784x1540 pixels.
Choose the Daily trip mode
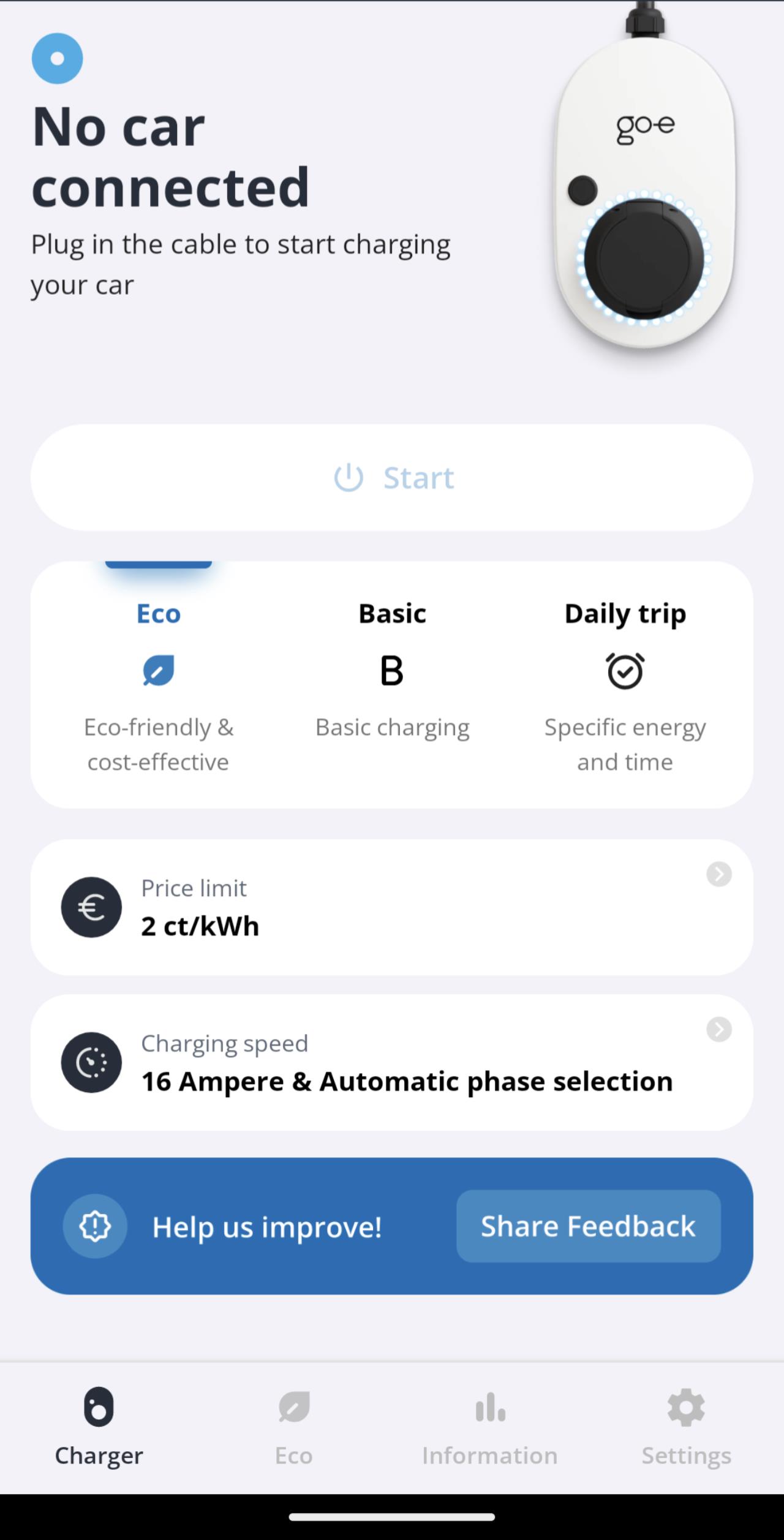(625, 685)
